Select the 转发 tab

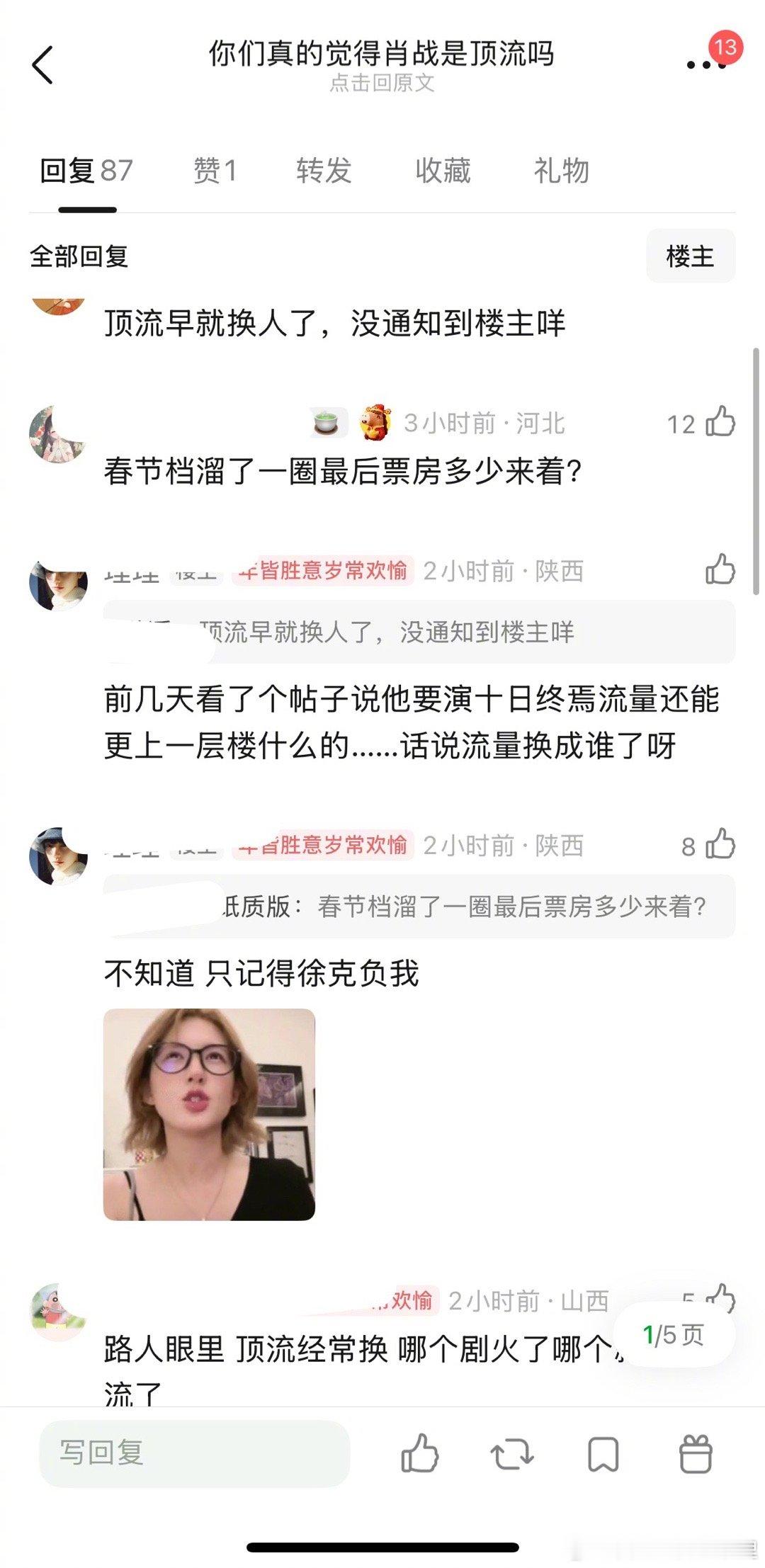pos(324,170)
